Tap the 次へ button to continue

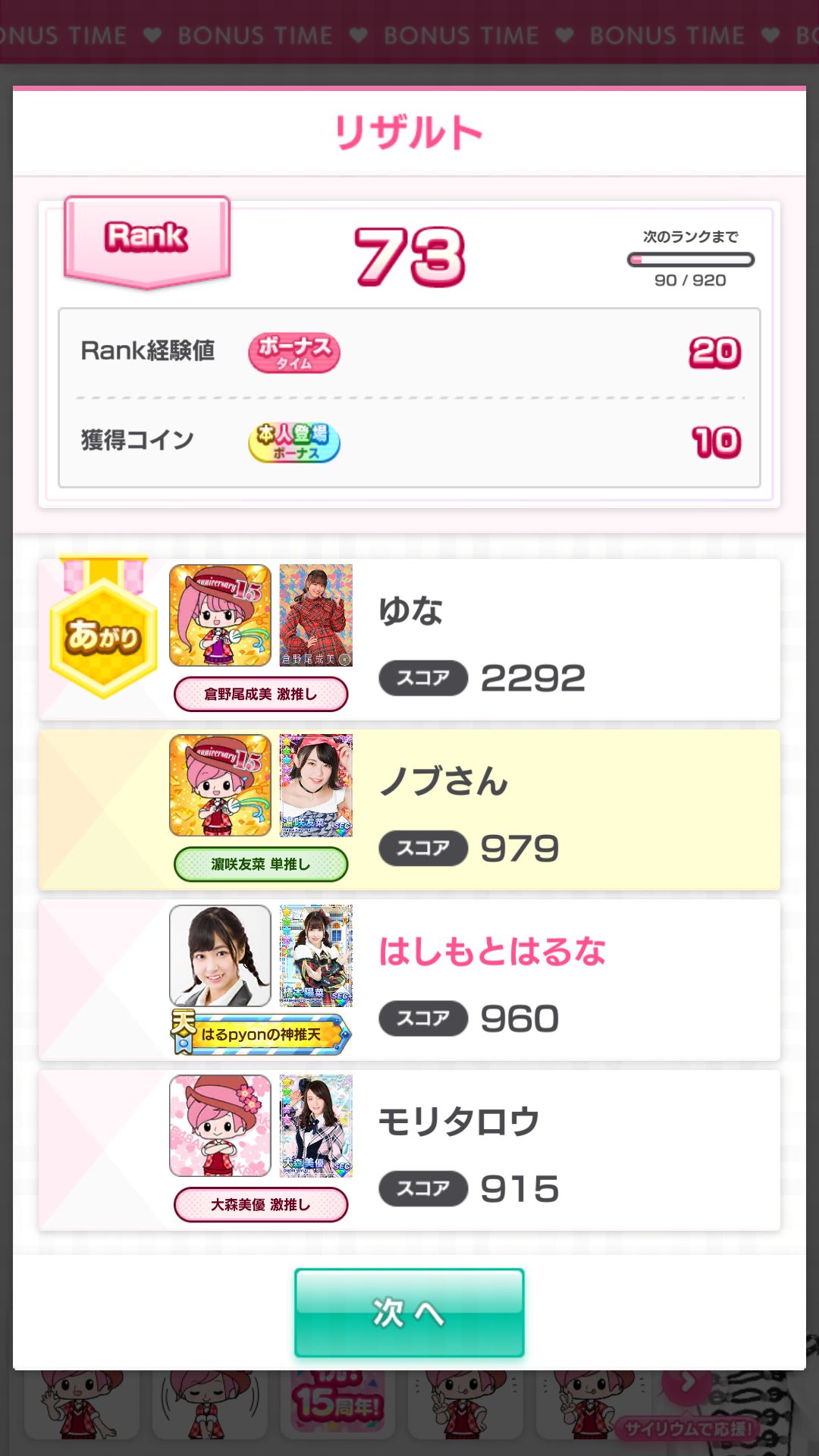pos(409,1312)
